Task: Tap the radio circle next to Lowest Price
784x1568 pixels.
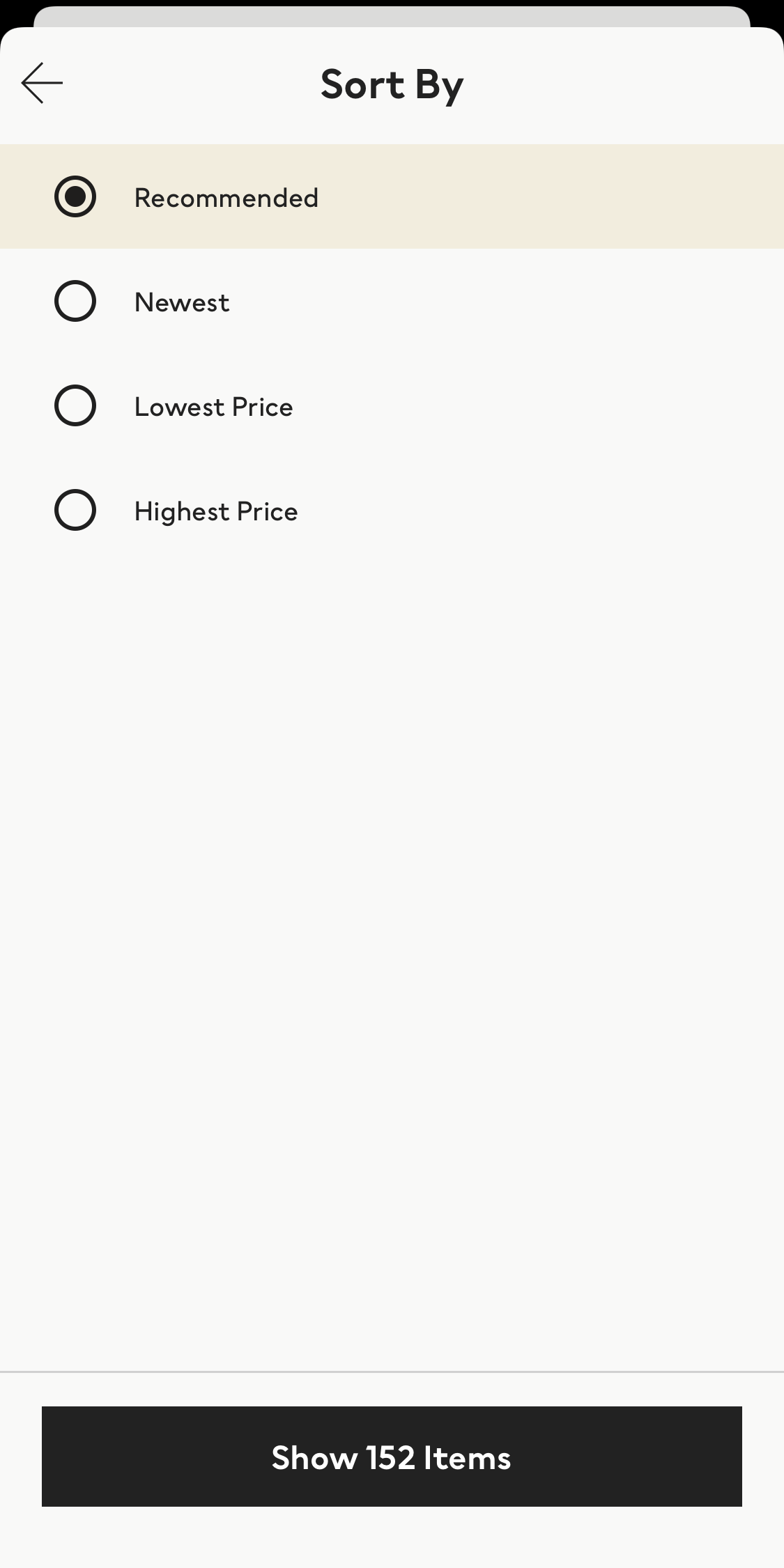Action: (x=75, y=405)
